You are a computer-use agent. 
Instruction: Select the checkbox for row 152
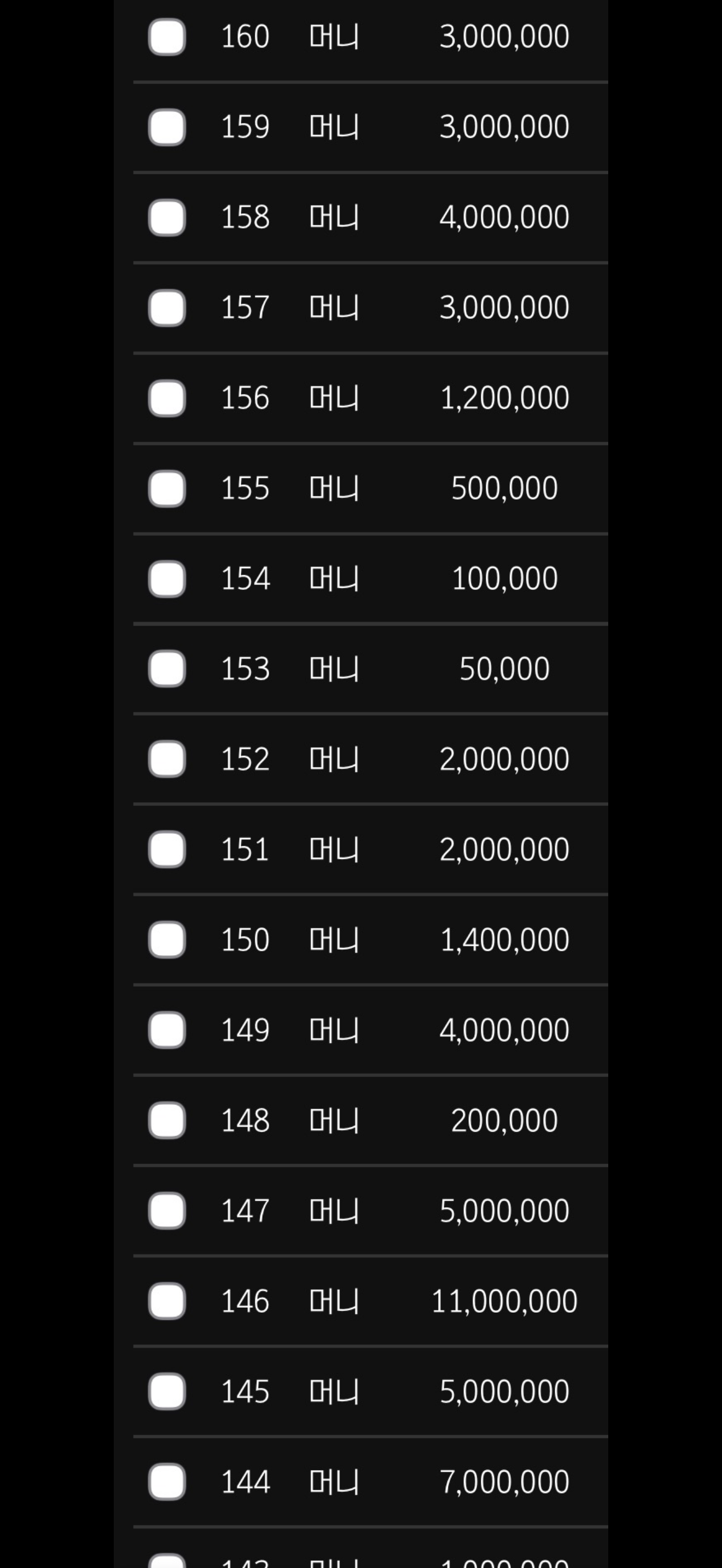tap(167, 759)
